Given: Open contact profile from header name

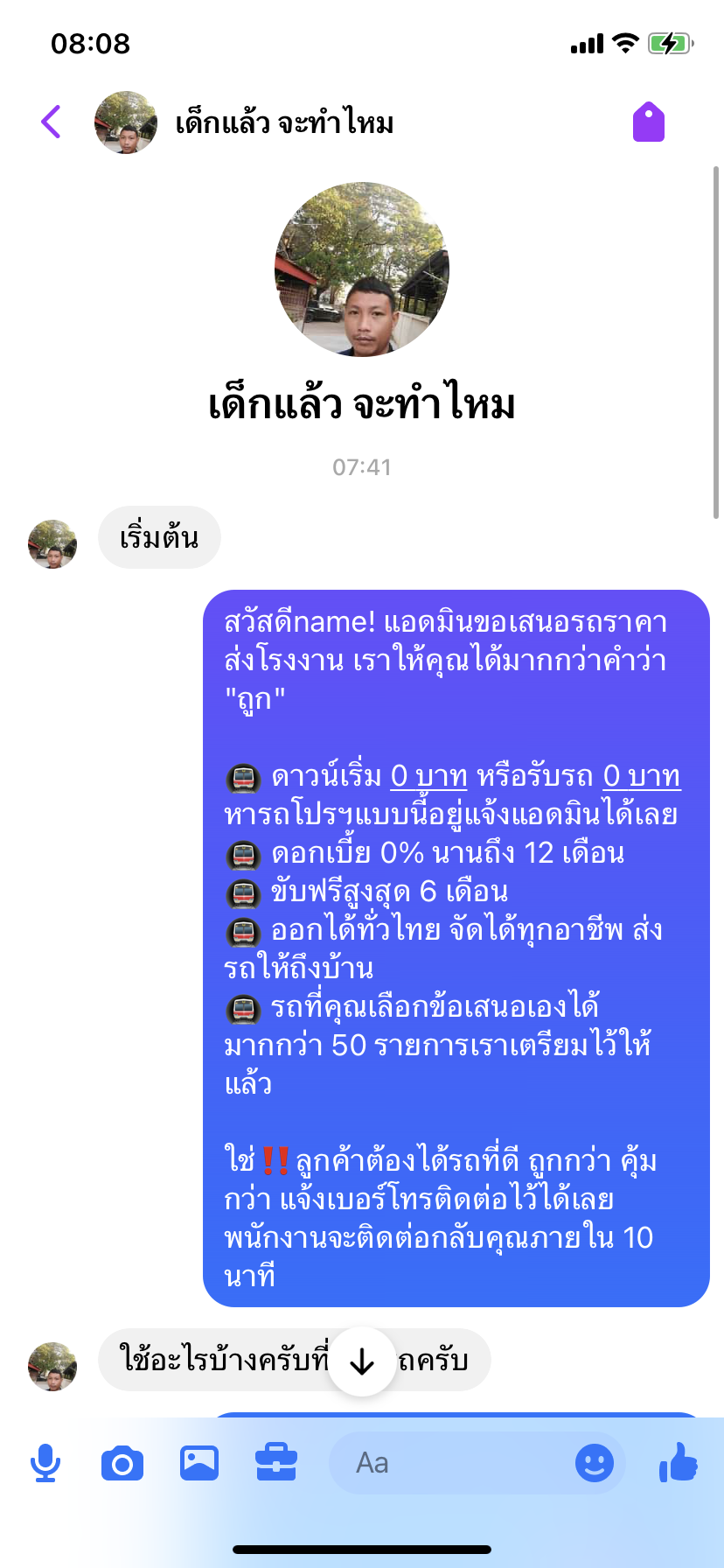Looking at the screenshot, I should (x=284, y=122).
